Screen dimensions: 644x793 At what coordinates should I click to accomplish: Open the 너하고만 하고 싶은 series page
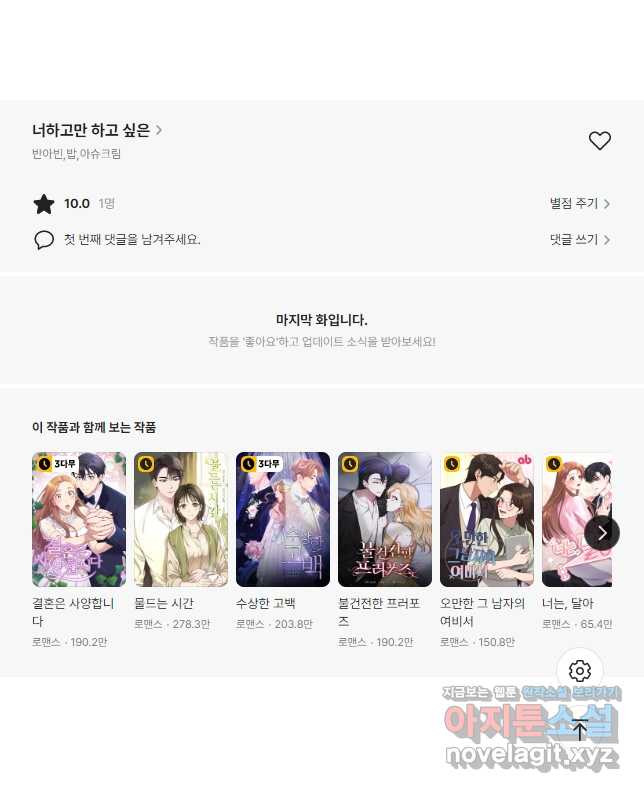pos(96,130)
